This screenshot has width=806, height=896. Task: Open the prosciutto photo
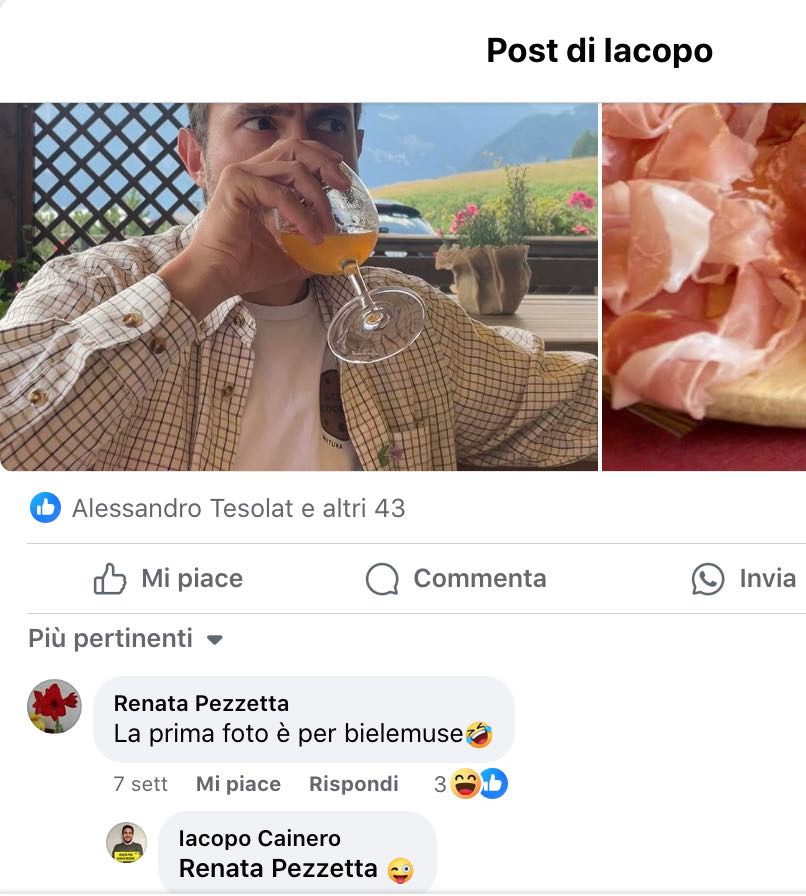(704, 286)
